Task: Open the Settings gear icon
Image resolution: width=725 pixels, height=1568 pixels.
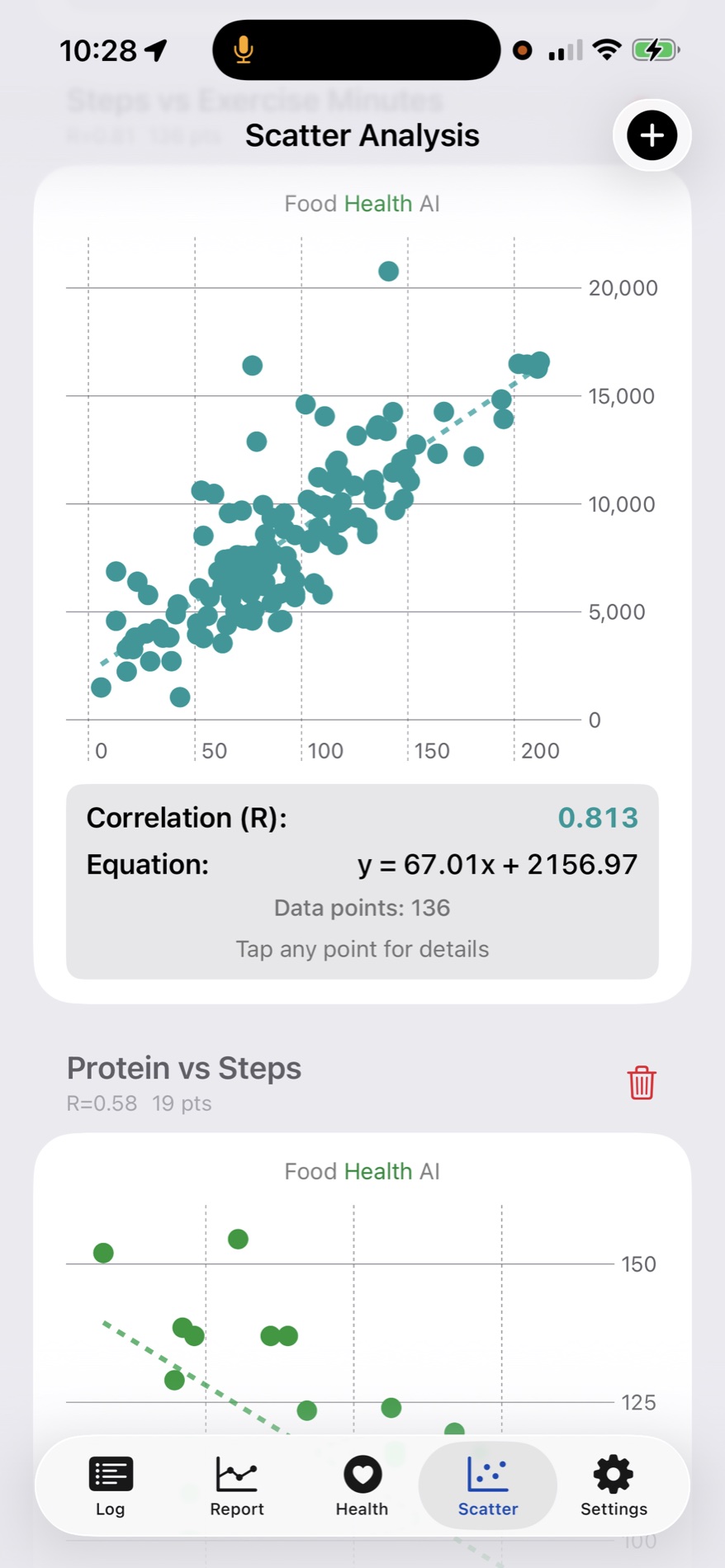Action: pyautogui.click(x=613, y=1473)
